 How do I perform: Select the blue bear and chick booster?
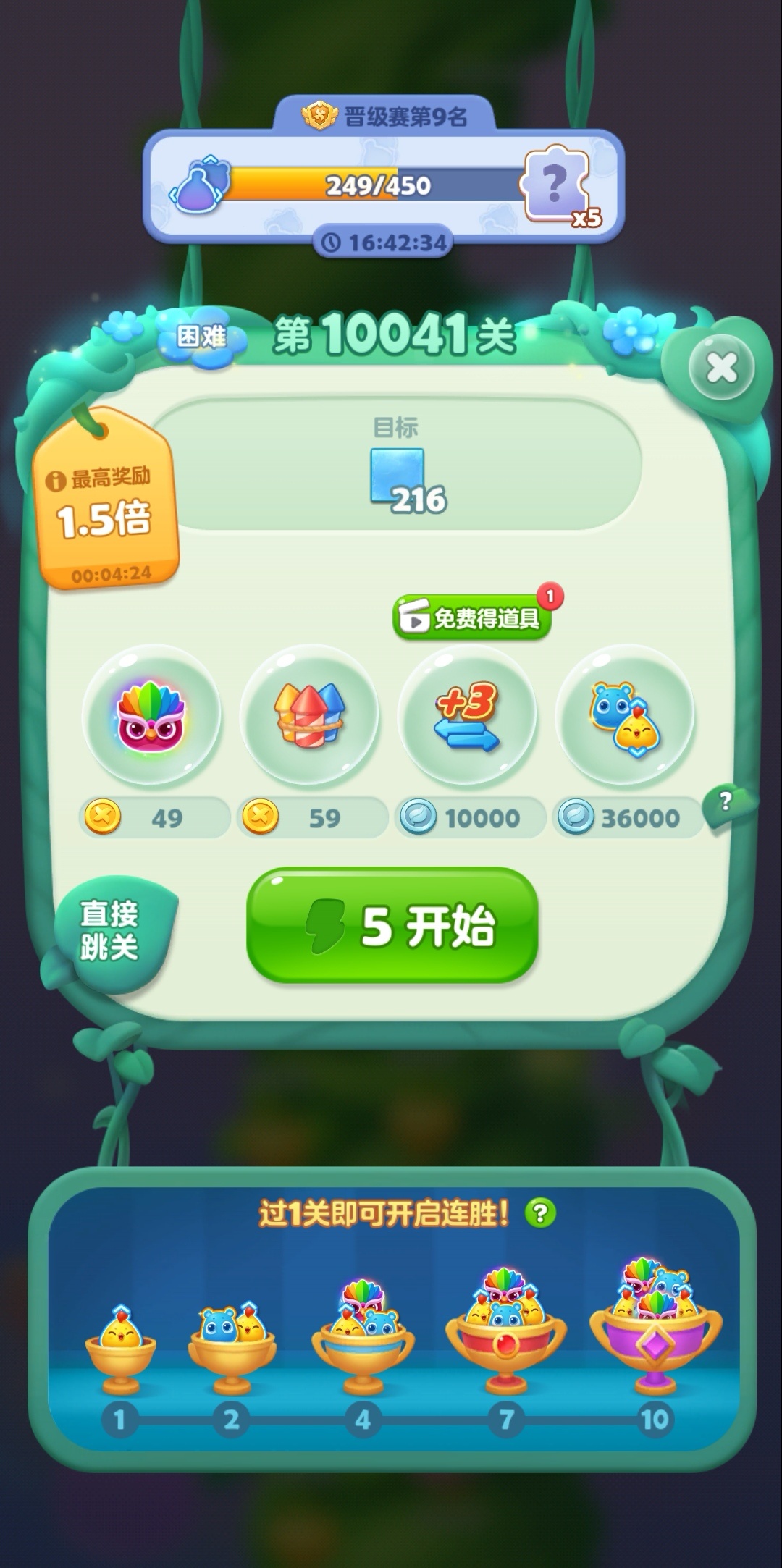pyautogui.click(x=625, y=715)
